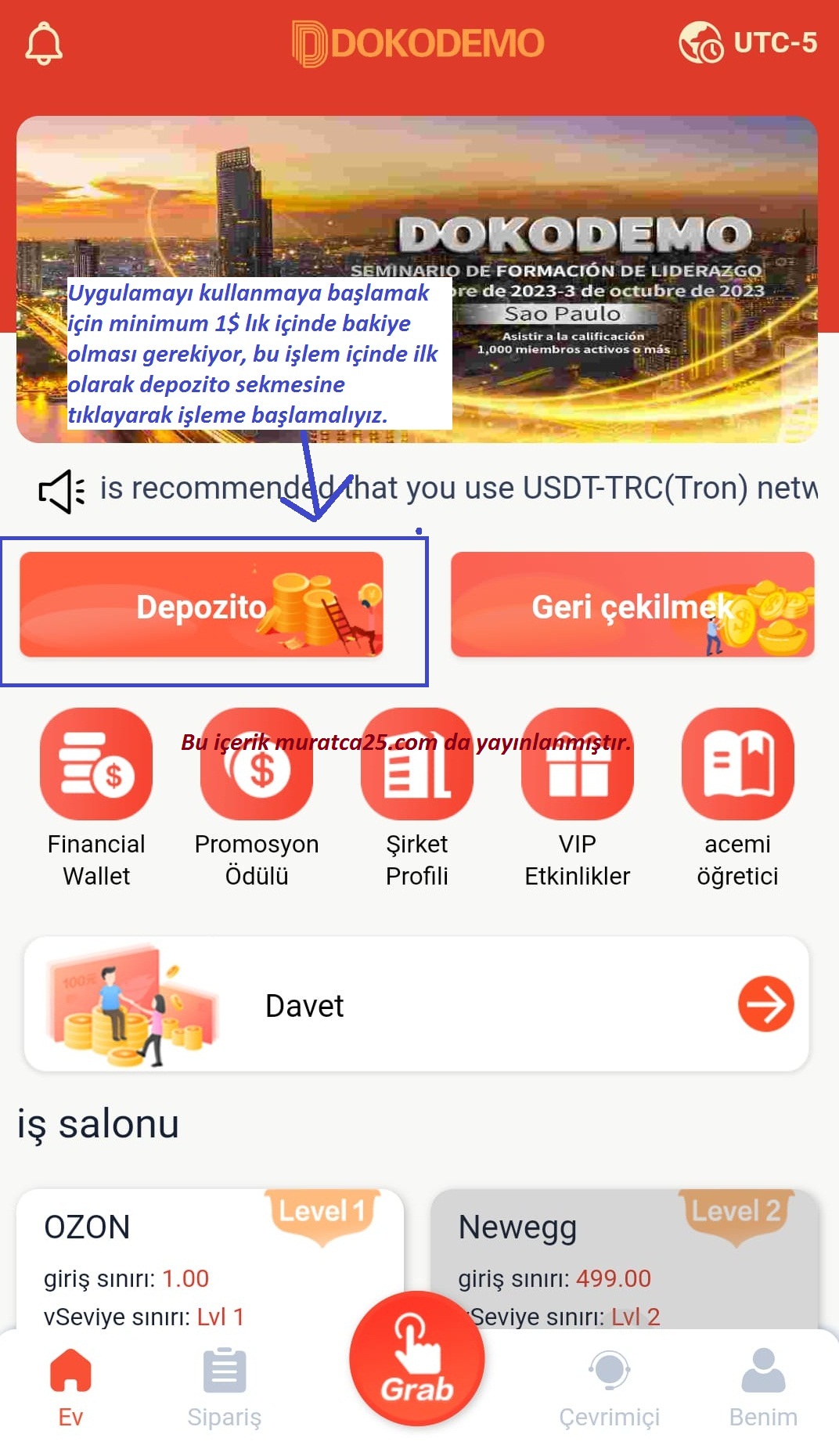Image resolution: width=839 pixels, height=1456 pixels.
Task: Go to the Benim tab
Action: click(x=763, y=1387)
